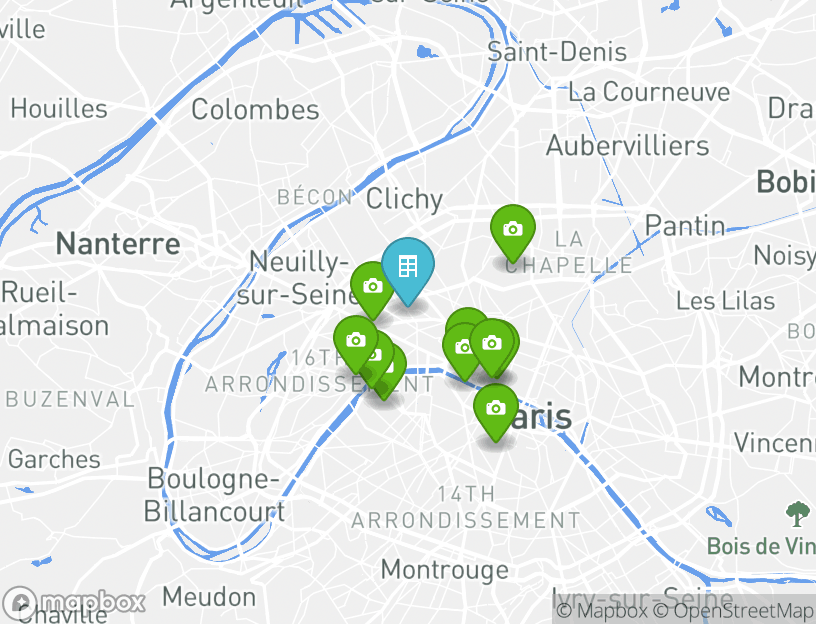The width and height of the screenshot is (816, 624).
Task: Tap the blue building marker
Action: pos(407,267)
